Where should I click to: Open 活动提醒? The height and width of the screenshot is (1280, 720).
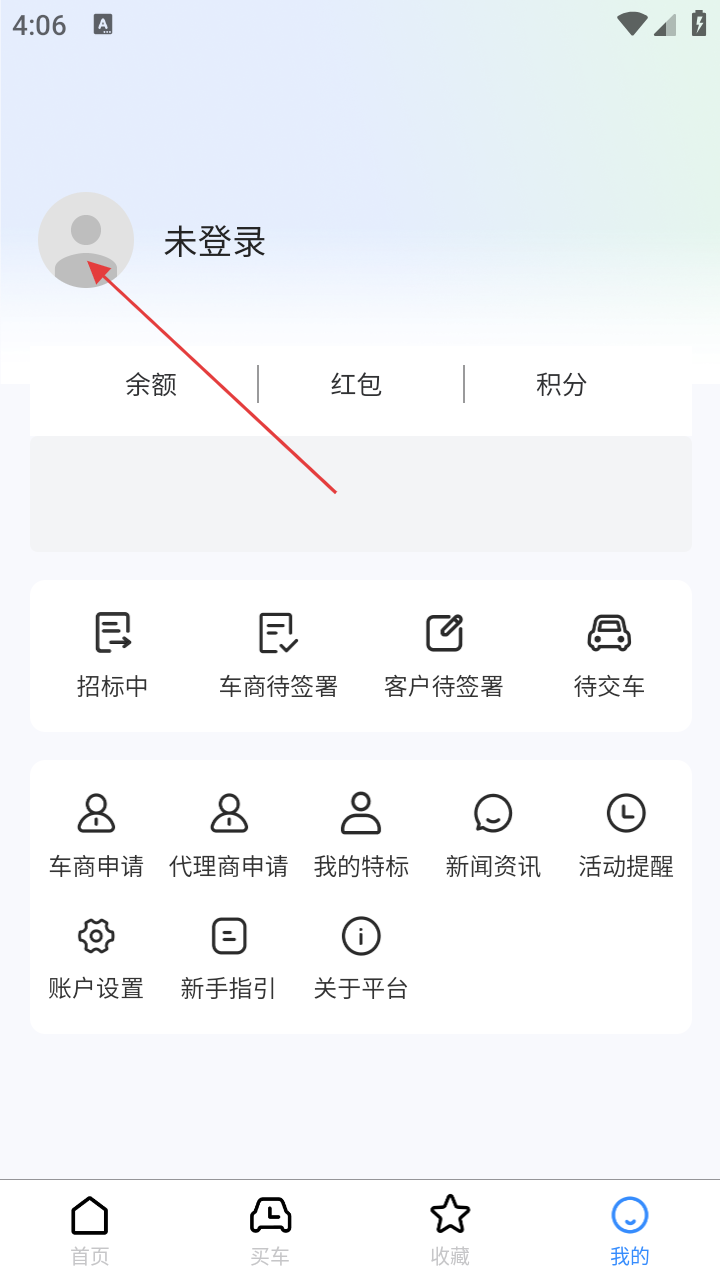[626, 836]
